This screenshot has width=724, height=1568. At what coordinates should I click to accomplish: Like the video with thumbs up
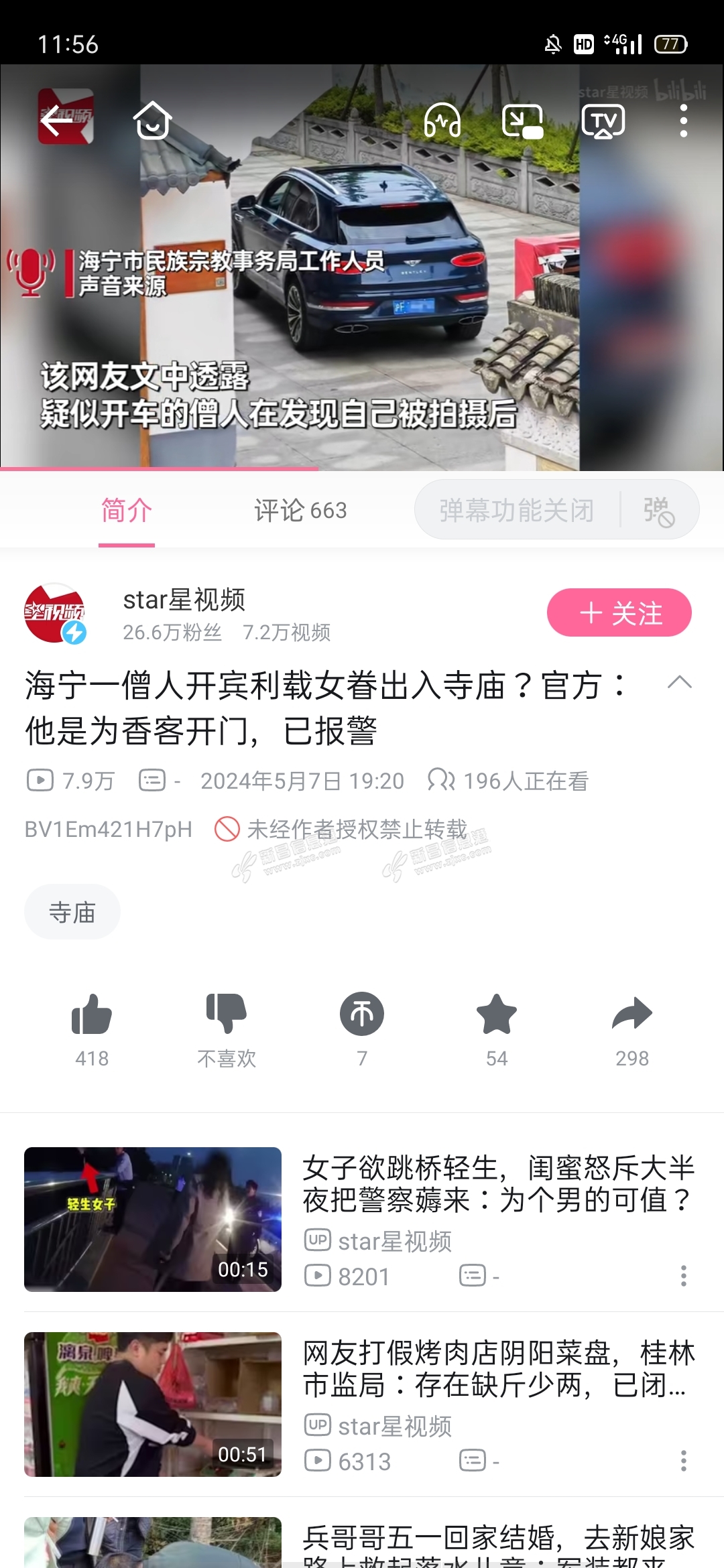[x=92, y=1015]
